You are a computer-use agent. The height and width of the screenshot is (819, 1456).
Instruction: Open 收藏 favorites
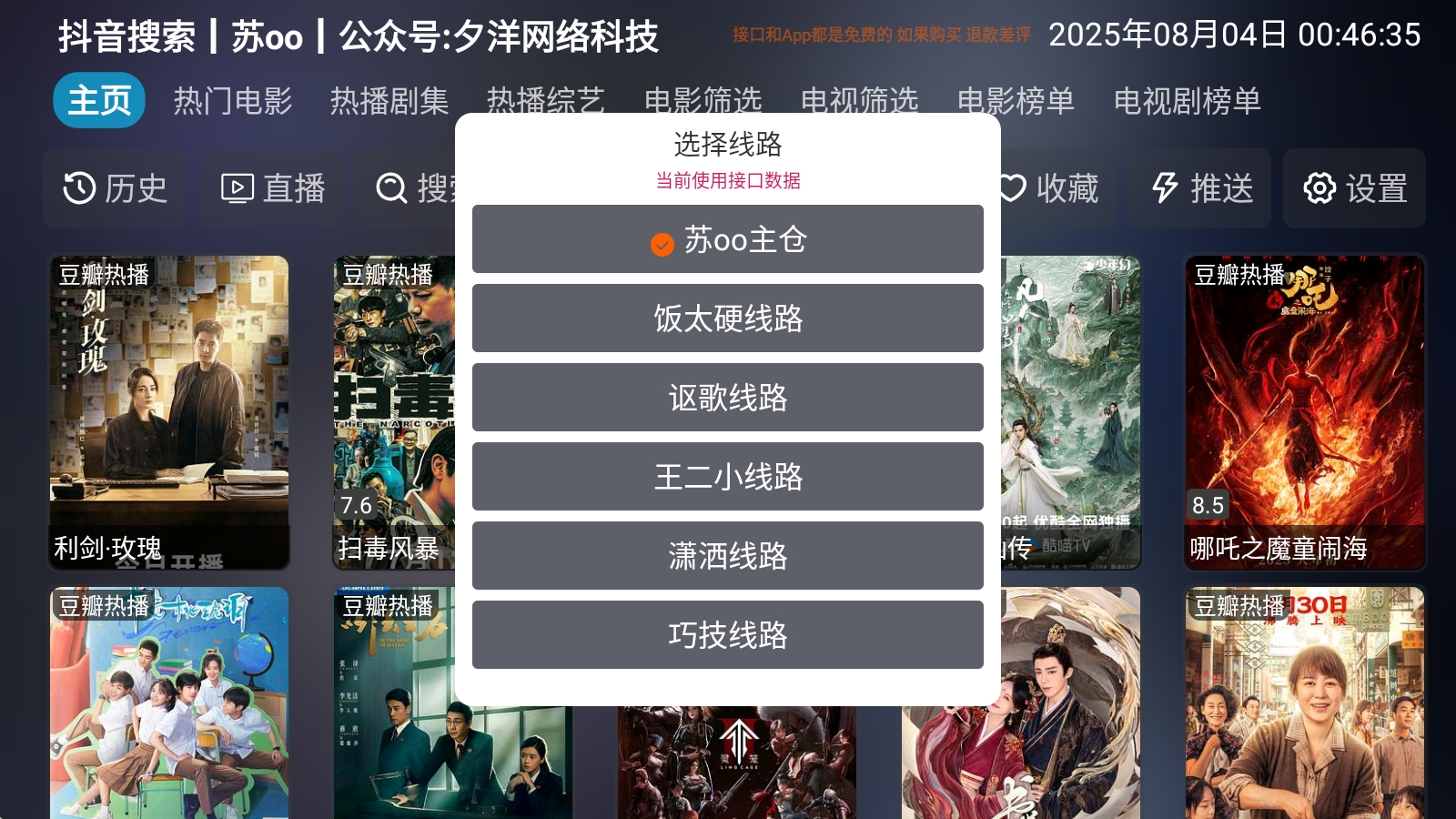point(1051,188)
